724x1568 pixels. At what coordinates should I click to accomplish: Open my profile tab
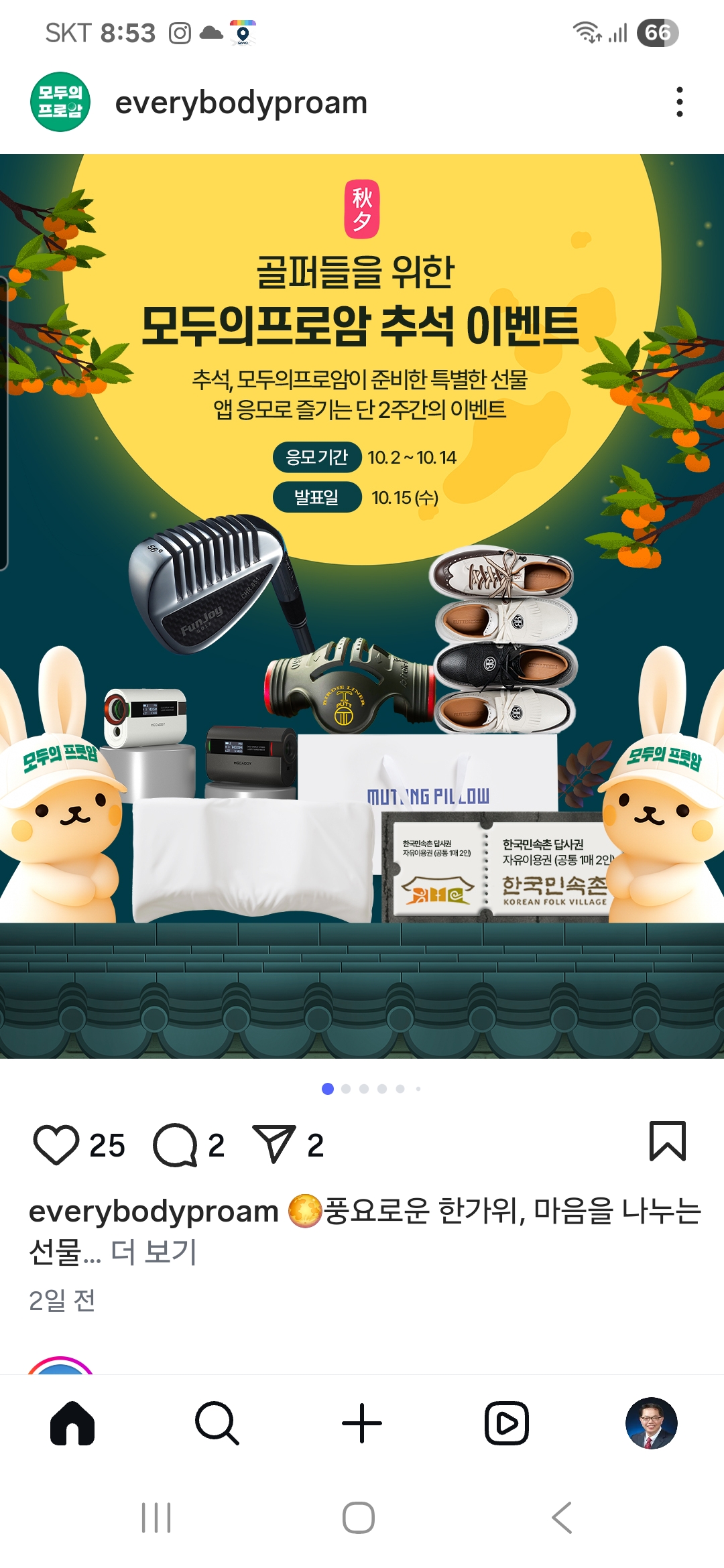[x=651, y=1423]
